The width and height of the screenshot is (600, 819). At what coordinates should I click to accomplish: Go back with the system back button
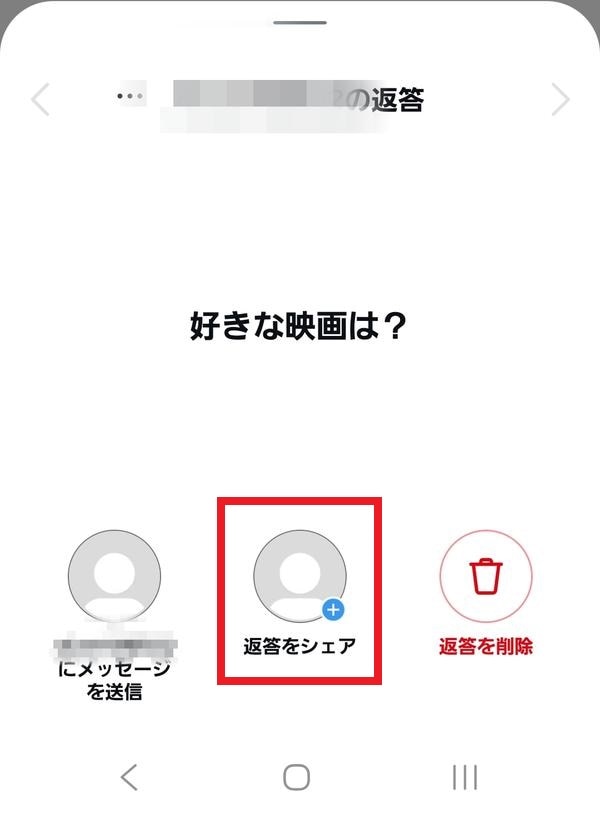click(129, 777)
